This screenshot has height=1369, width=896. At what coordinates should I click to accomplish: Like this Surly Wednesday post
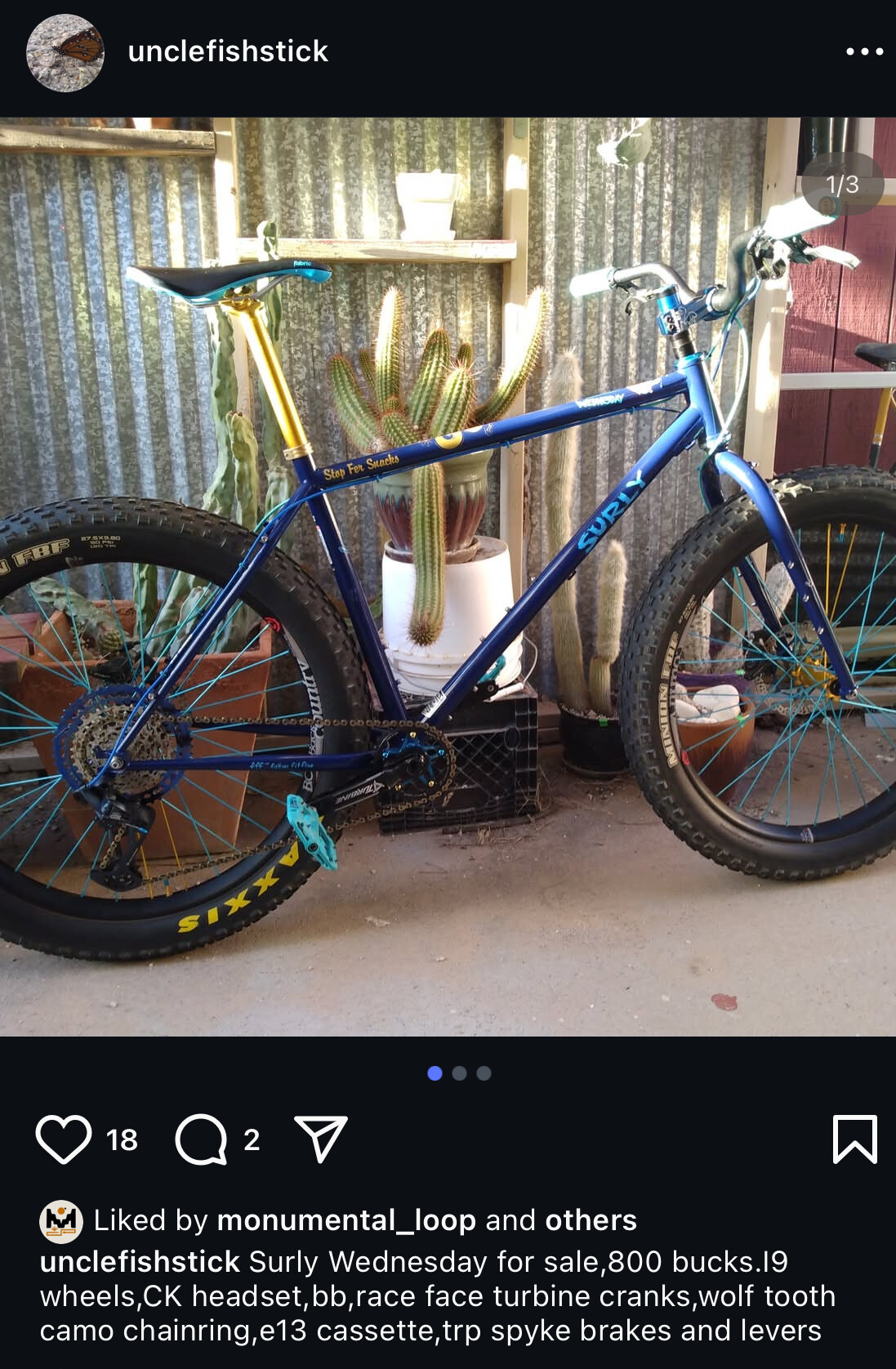64,1139
